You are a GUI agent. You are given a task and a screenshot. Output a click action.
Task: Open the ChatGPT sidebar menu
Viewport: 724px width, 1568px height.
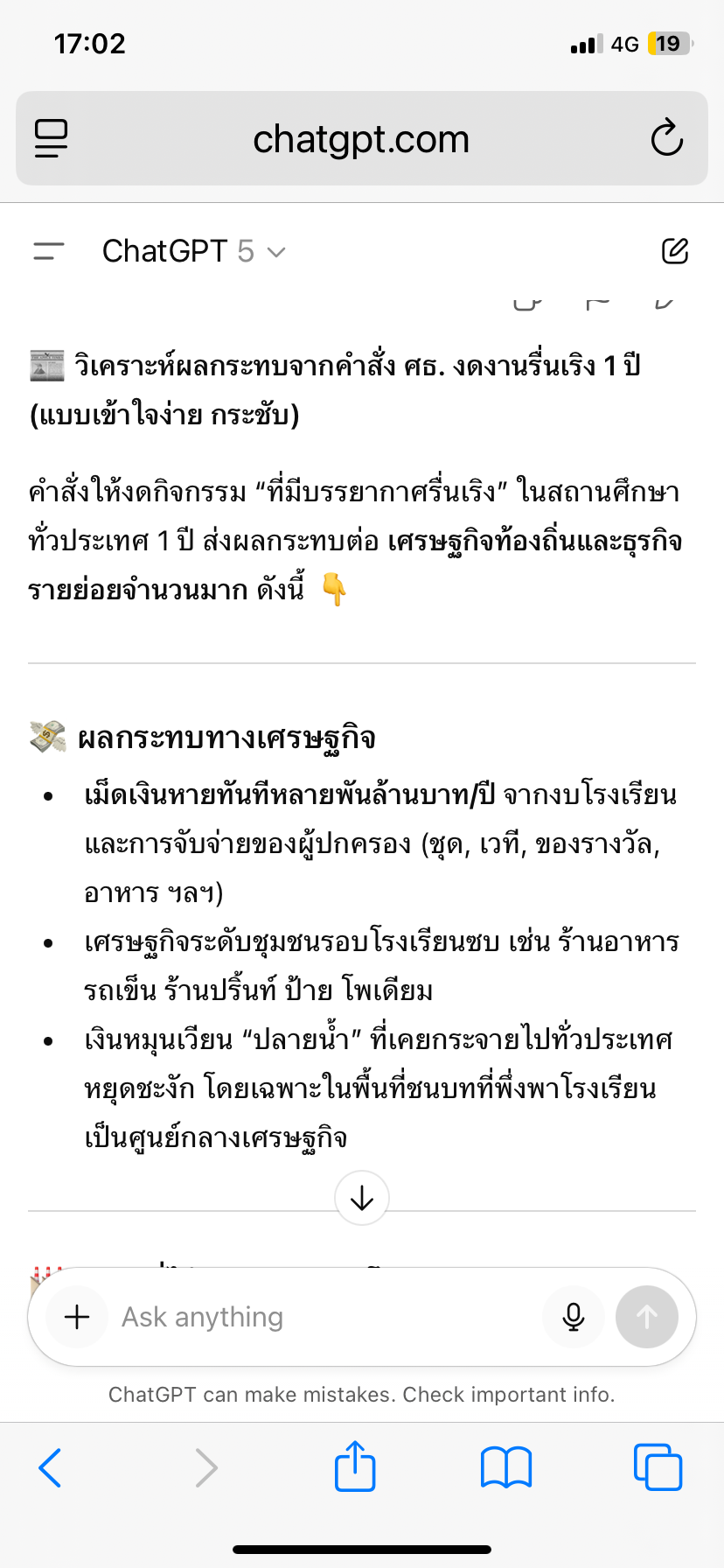(x=49, y=252)
